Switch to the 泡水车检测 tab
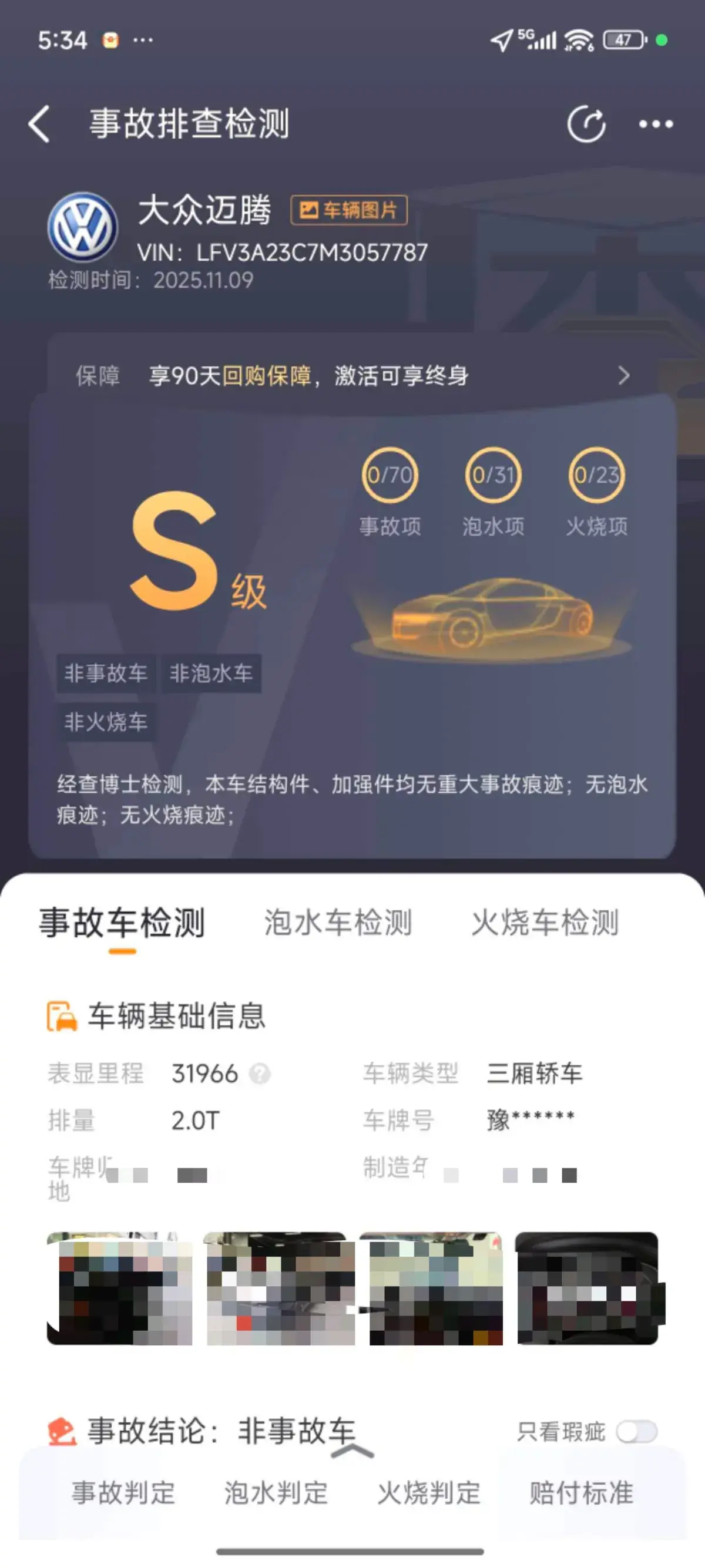The image size is (705, 1568). click(338, 923)
